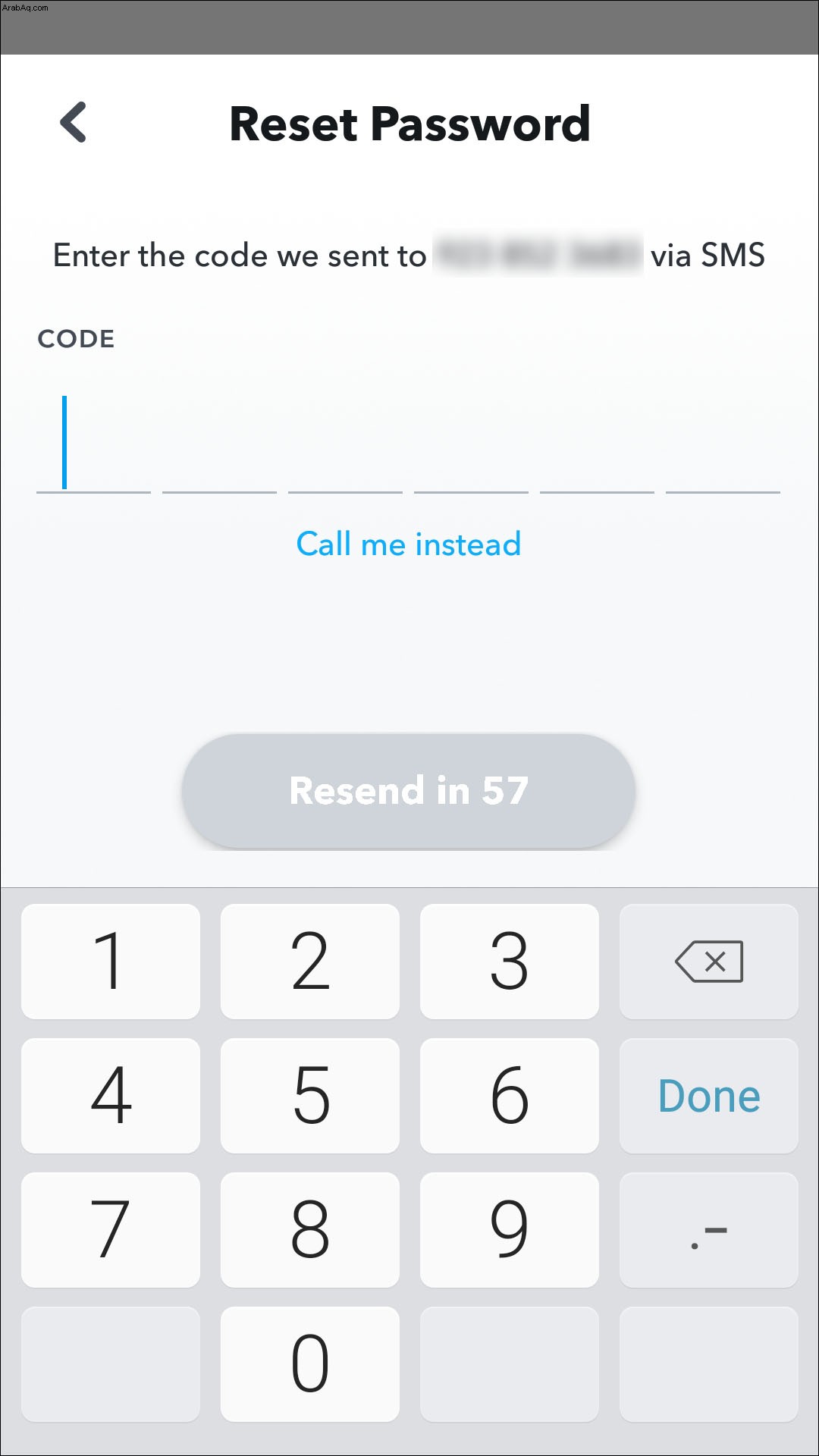Tap the Resend in 57 button
819x1456 pixels.
(x=409, y=791)
